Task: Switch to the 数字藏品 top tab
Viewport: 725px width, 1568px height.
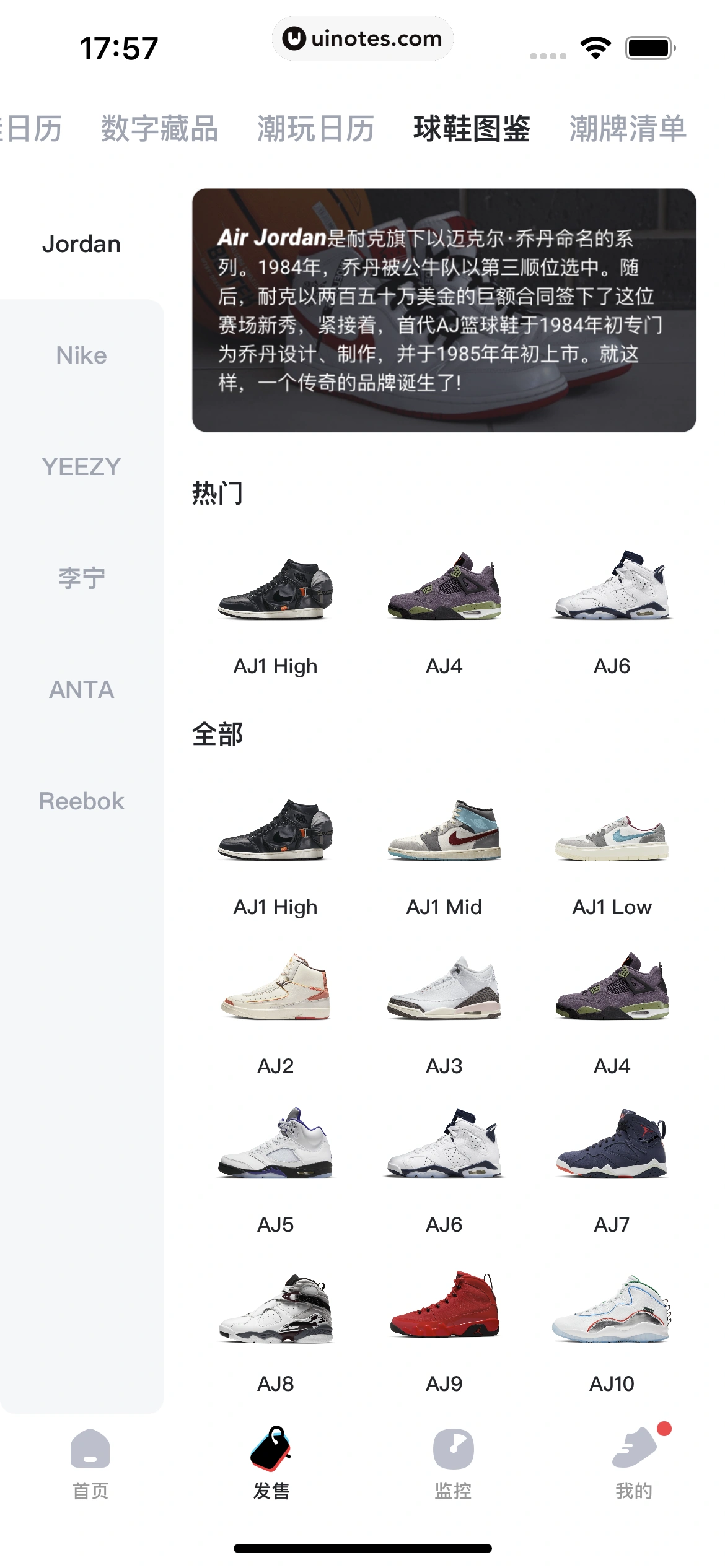Action: coord(159,129)
